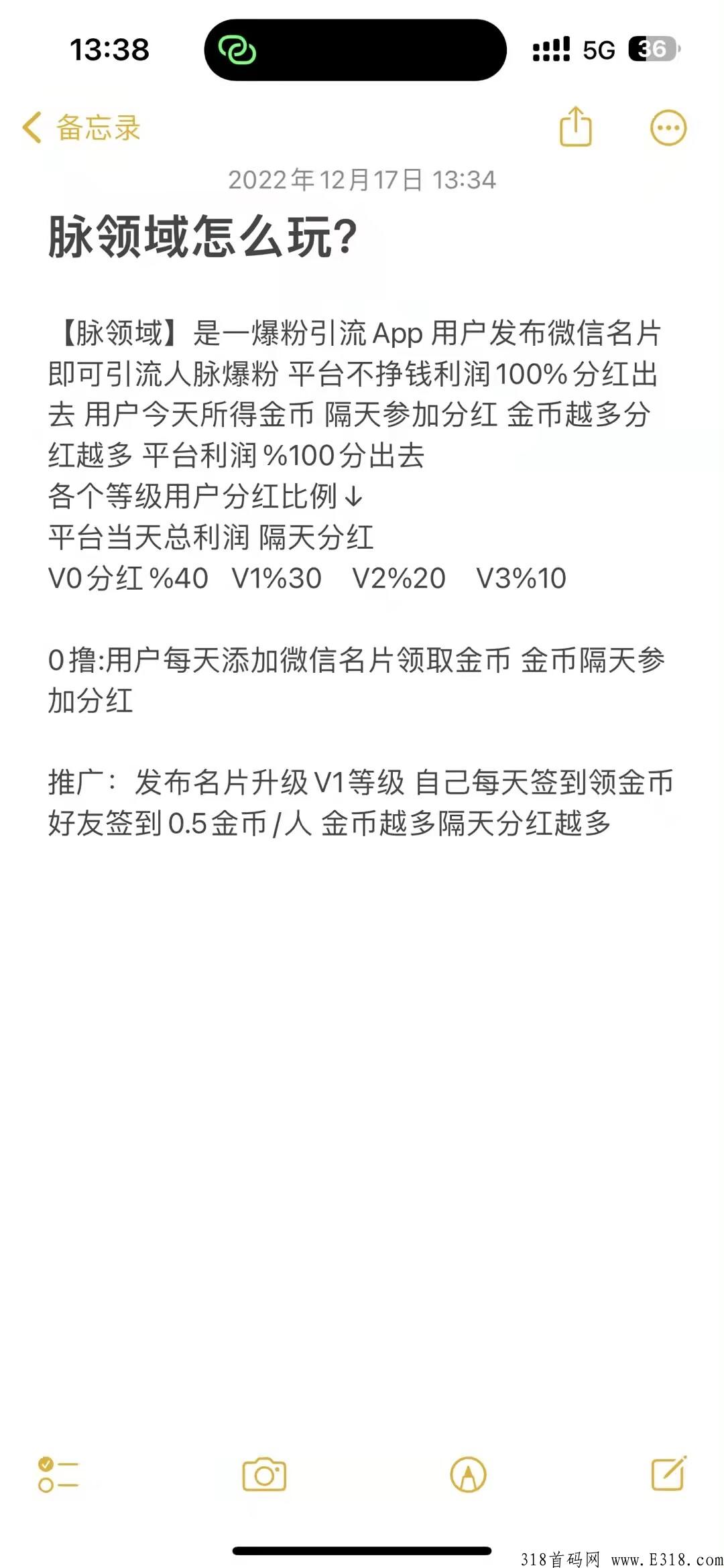Compose a new note
This screenshot has width=724, height=1568.
(669, 1473)
